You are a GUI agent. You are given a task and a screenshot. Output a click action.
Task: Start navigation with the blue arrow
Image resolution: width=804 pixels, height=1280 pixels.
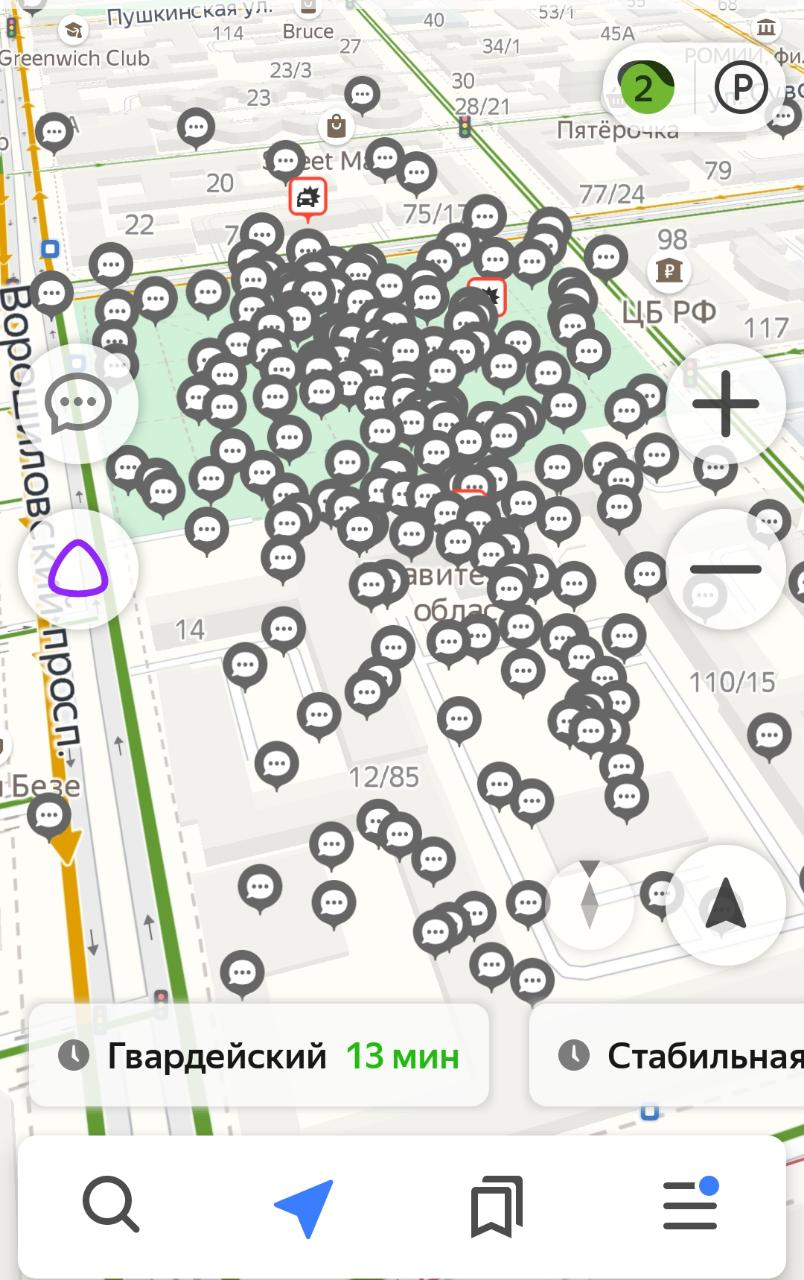pyautogui.click(x=303, y=1207)
